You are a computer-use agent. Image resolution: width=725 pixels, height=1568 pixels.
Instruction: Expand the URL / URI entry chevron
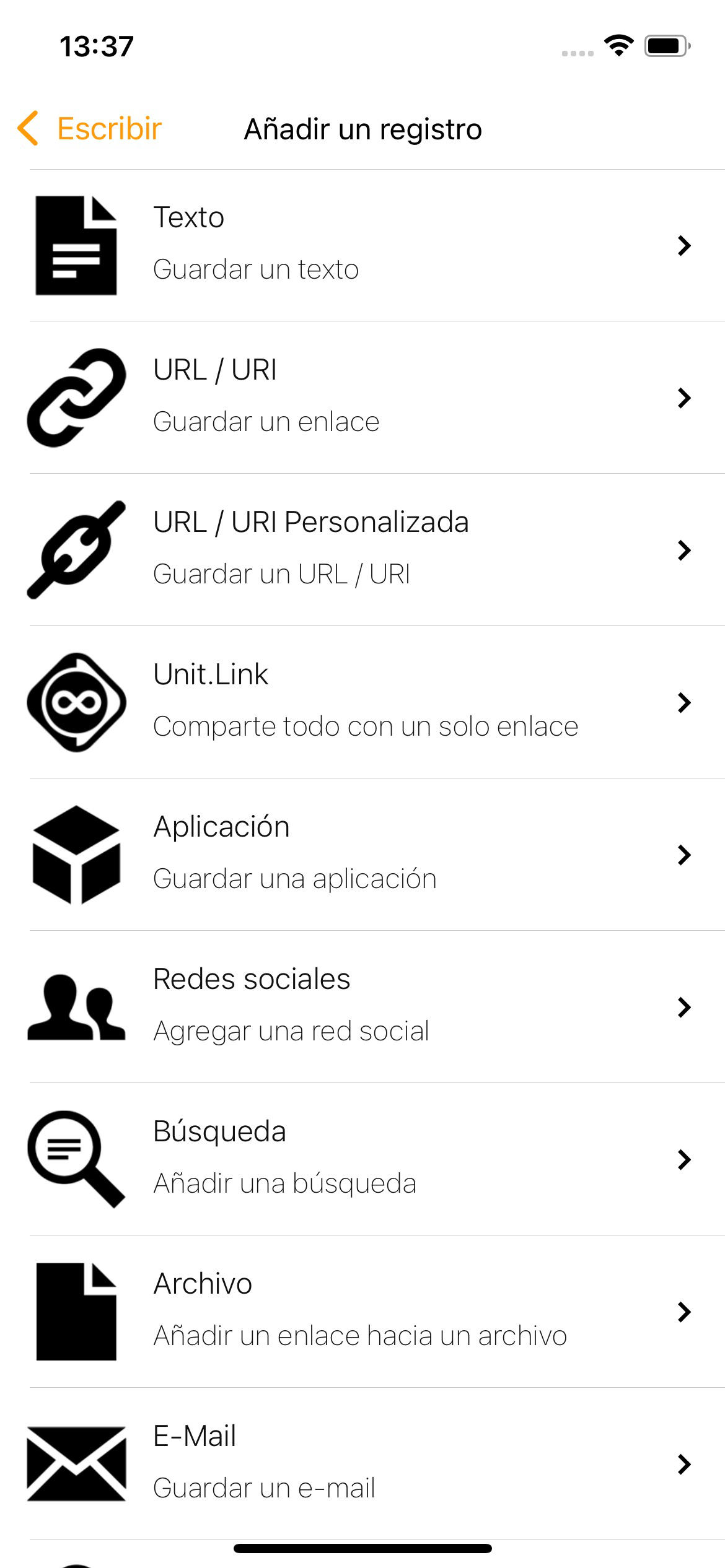[x=684, y=398]
